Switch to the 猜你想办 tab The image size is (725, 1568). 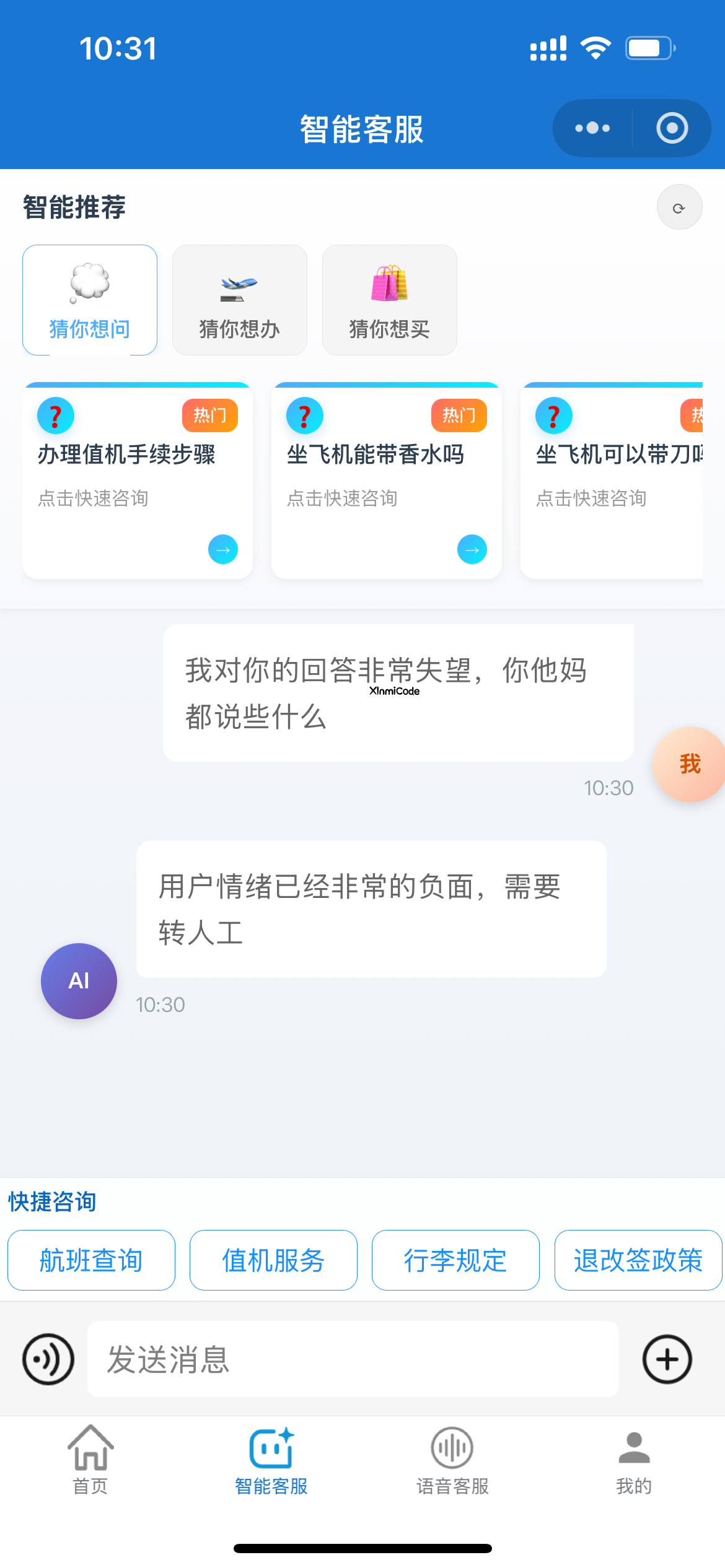click(x=240, y=300)
